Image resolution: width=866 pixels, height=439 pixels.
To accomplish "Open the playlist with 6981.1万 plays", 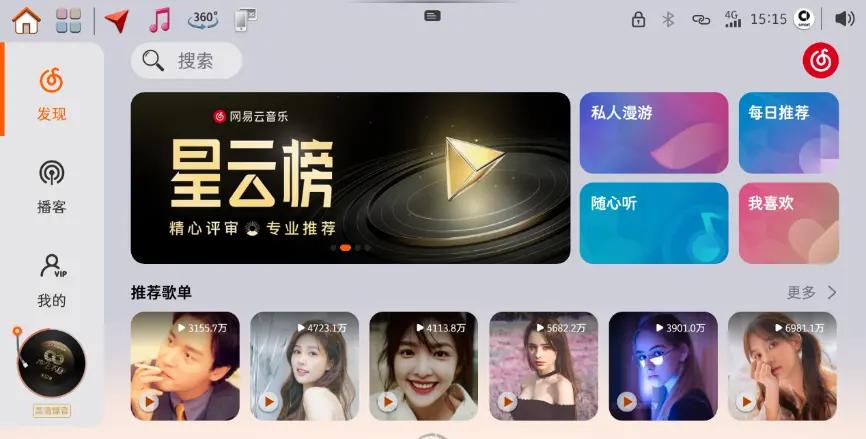I will pos(782,365).
